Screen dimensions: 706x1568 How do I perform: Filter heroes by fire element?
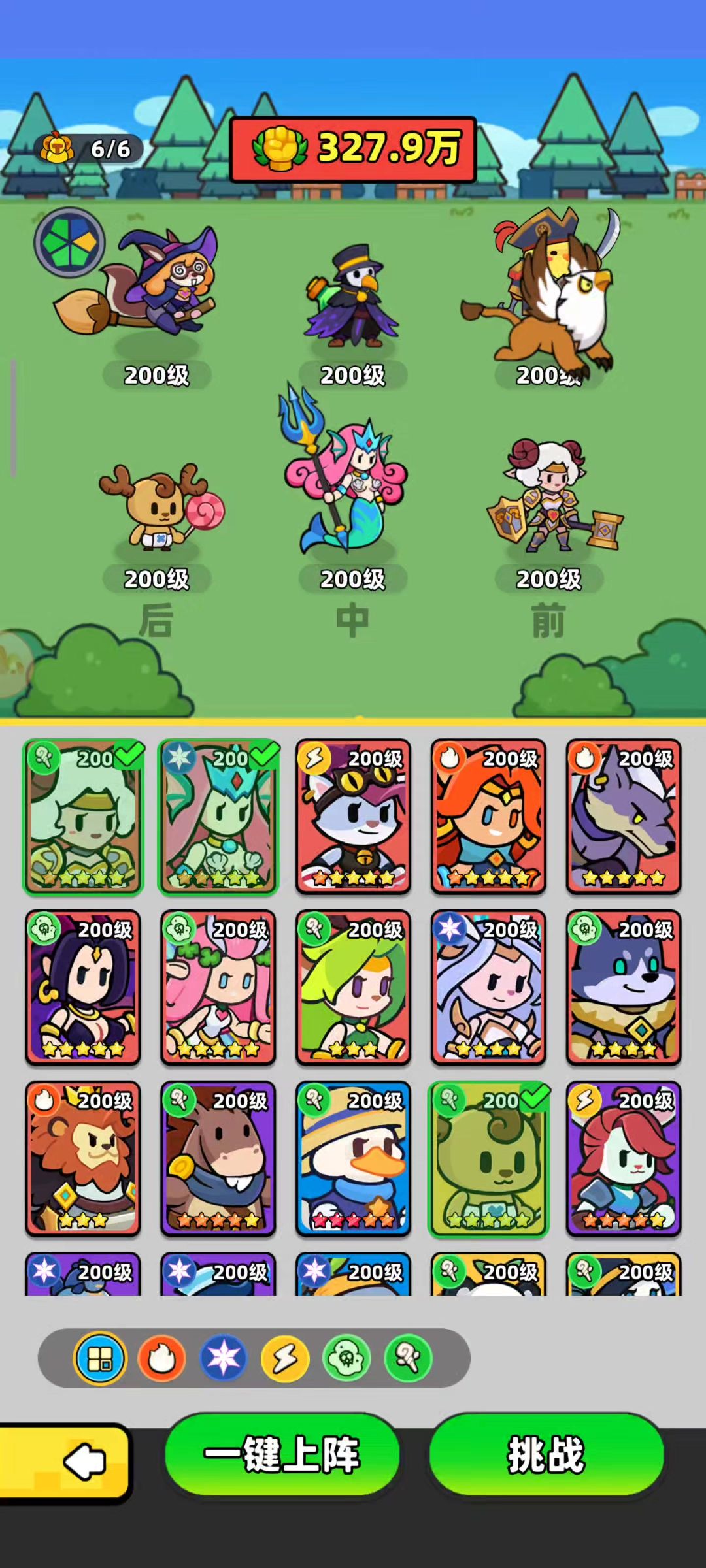click(x=161, y=1359)
